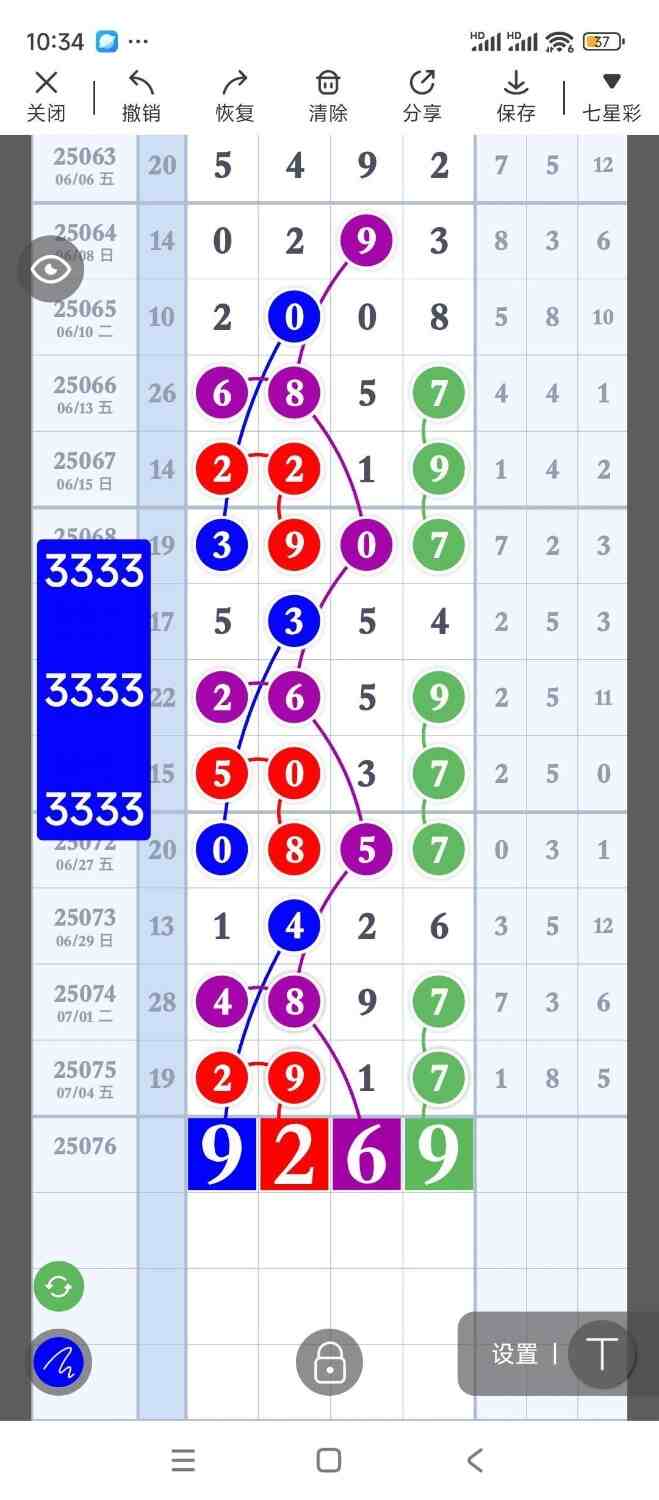Image resolution: width=659 pixels, height=1500 pixels.
Task: Select the blue freehand pen tool
Action: [59, 1361]
